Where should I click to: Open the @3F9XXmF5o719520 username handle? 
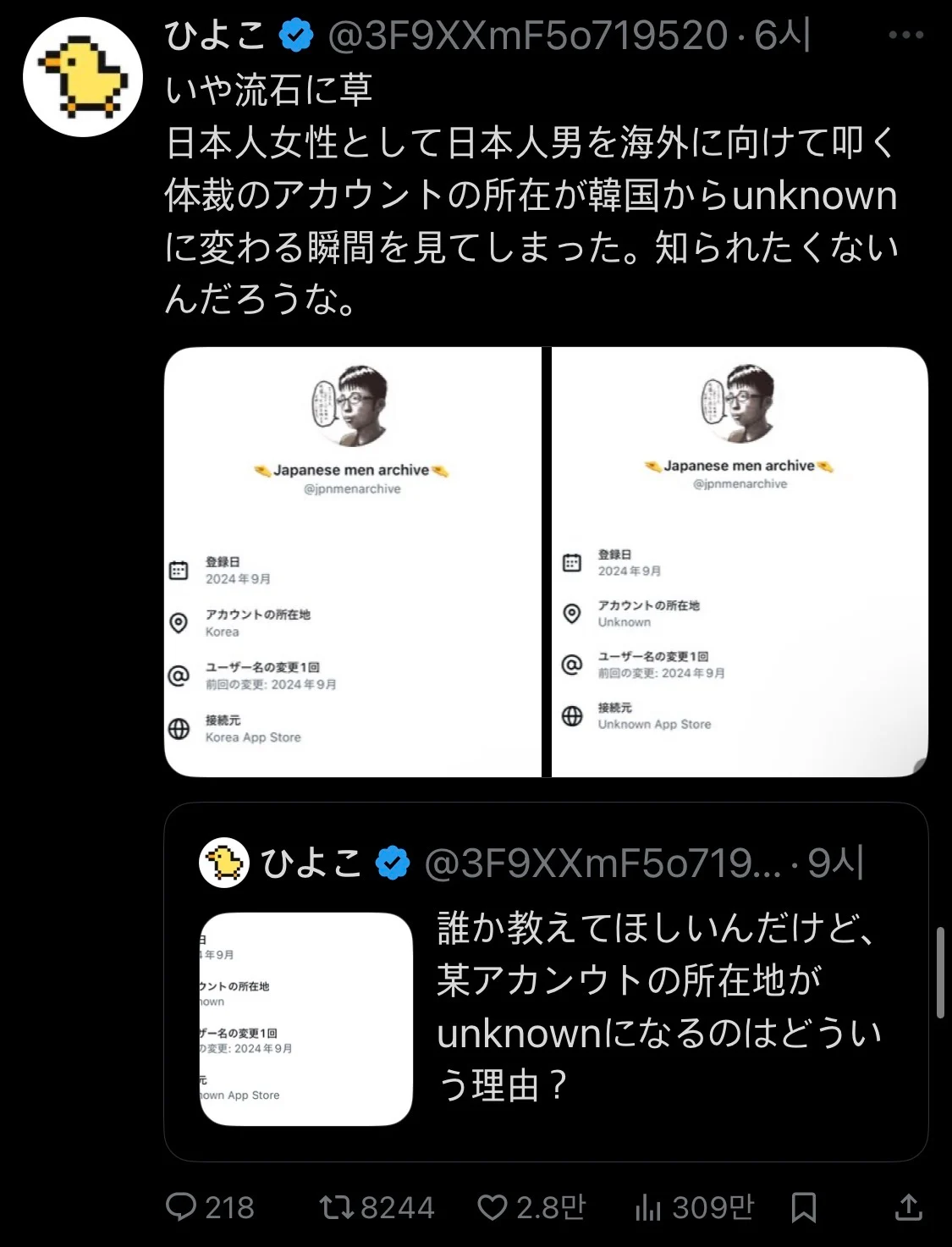526,36
